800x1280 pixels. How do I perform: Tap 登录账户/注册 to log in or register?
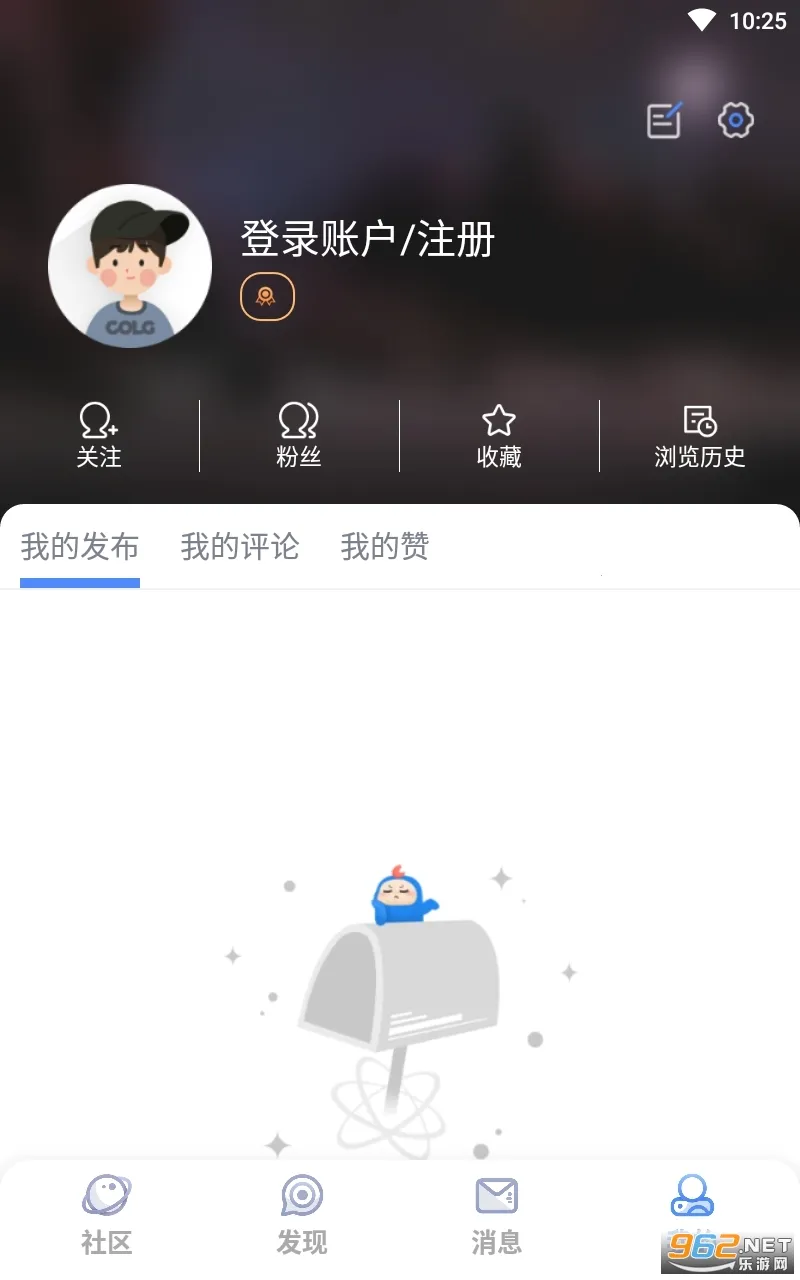tap(366, 240)
